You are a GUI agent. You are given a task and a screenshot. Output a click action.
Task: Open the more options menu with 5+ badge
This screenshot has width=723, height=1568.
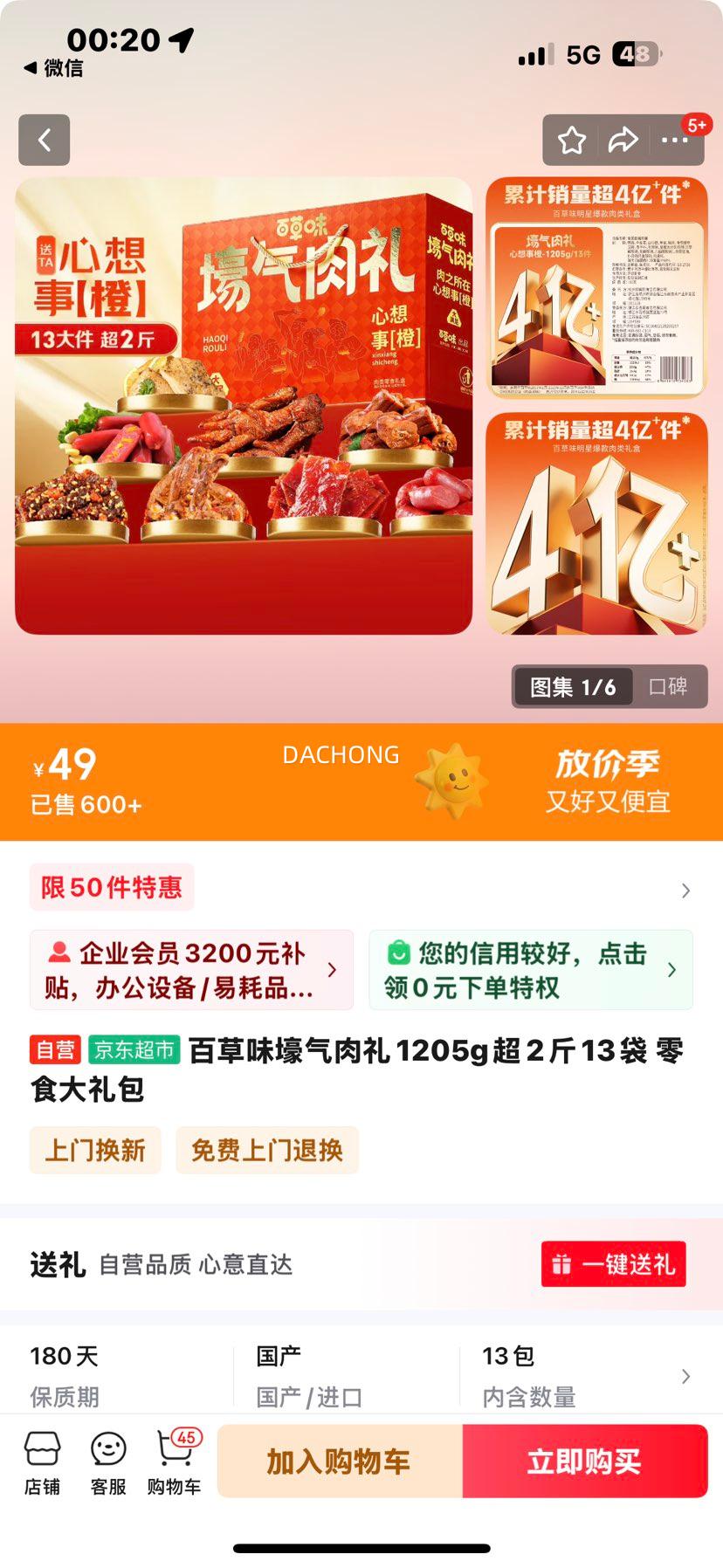click(x=677, y=140)
